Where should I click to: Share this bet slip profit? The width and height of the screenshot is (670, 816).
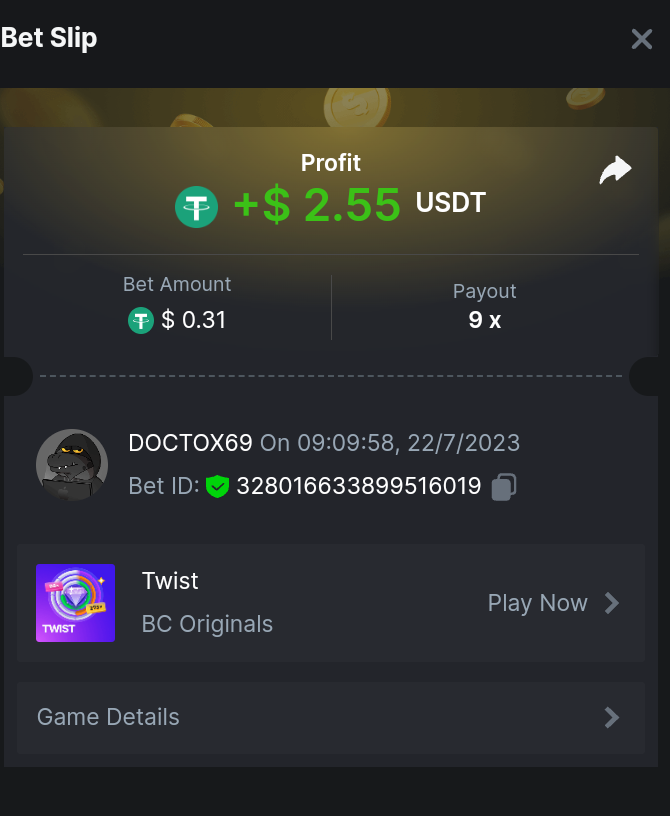615,170
